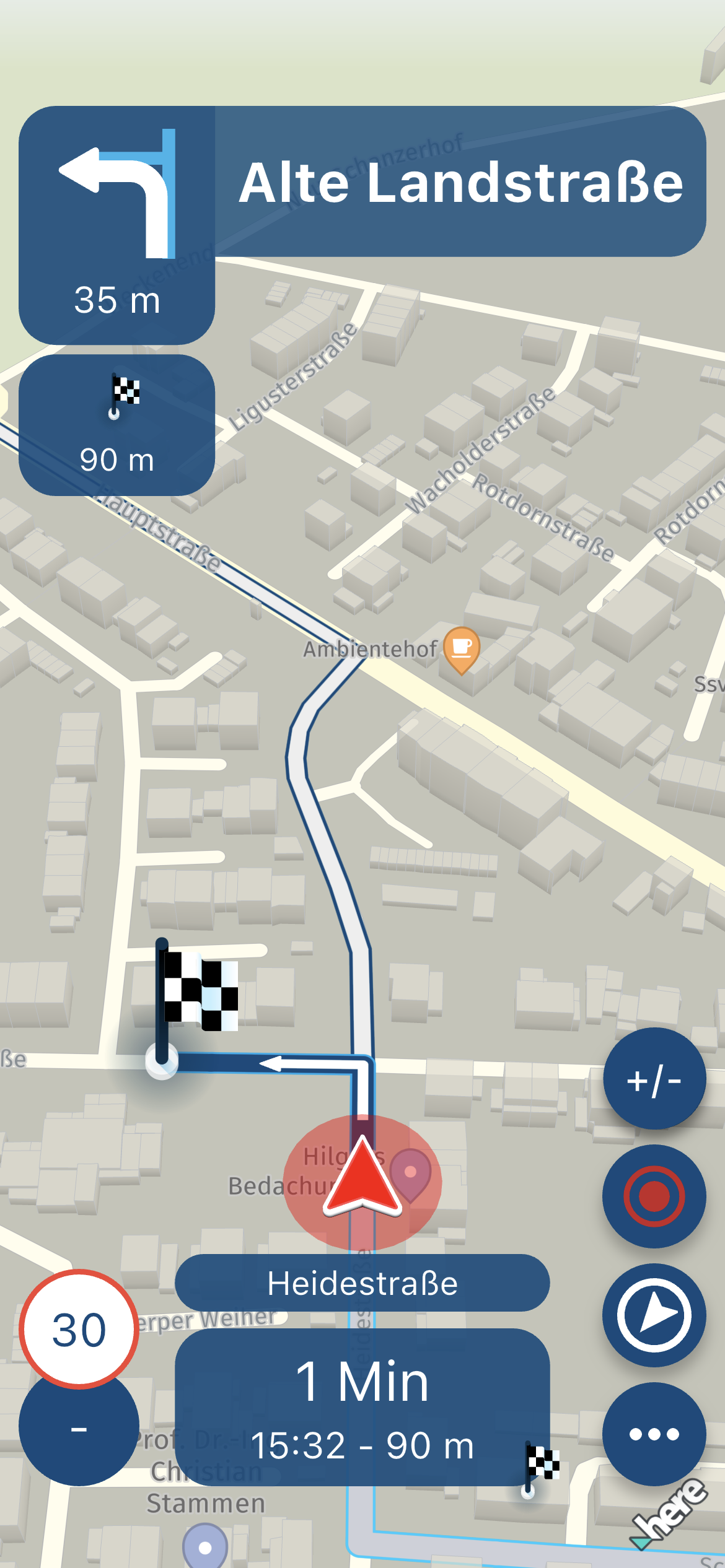Tap the Alte Landstraße turn instruction banner
Image resolution: width=725 pixels, height=1568 pixels.
(x=460, y=181)
